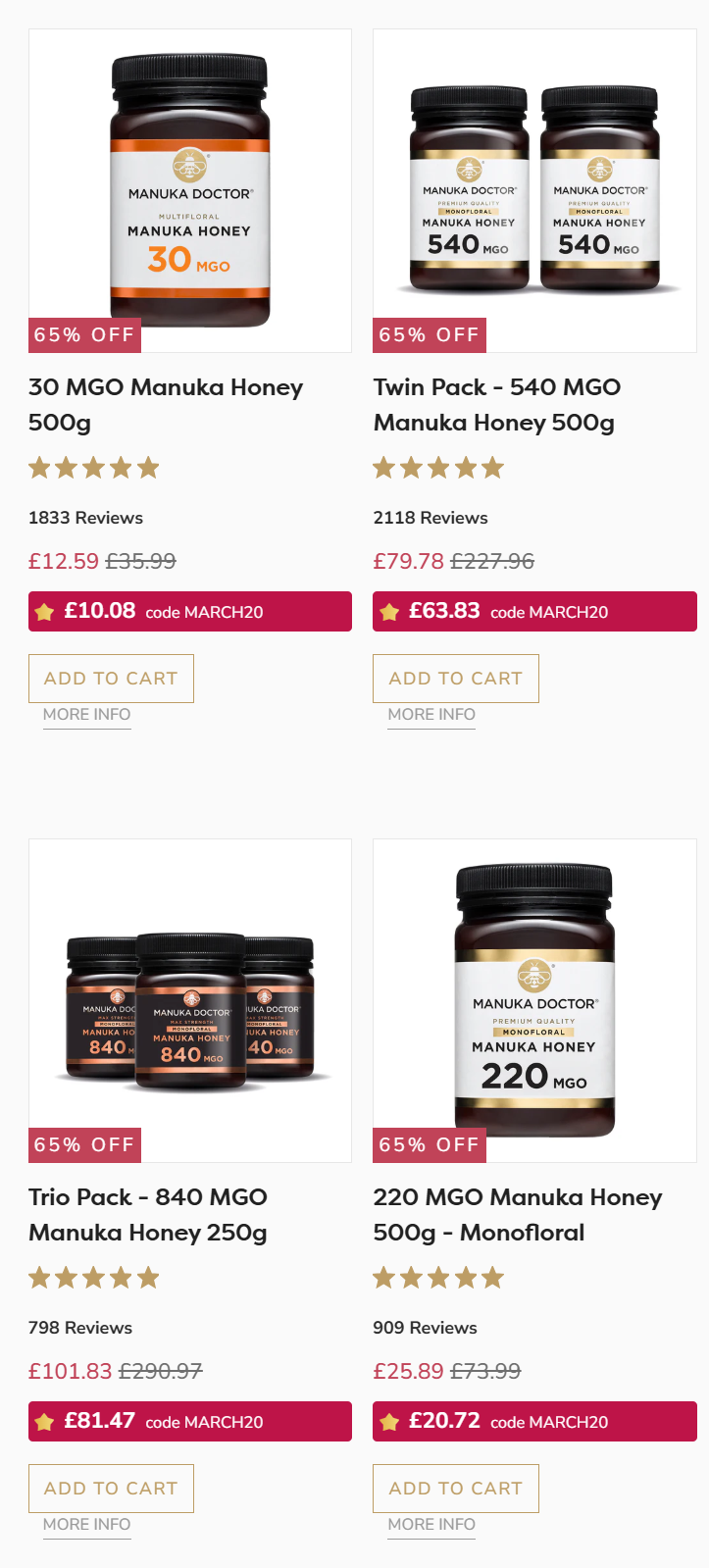View More Info for 220 MGO Manuka Honey
This screenshot has width=709, height=1568.
(431, 1525)
